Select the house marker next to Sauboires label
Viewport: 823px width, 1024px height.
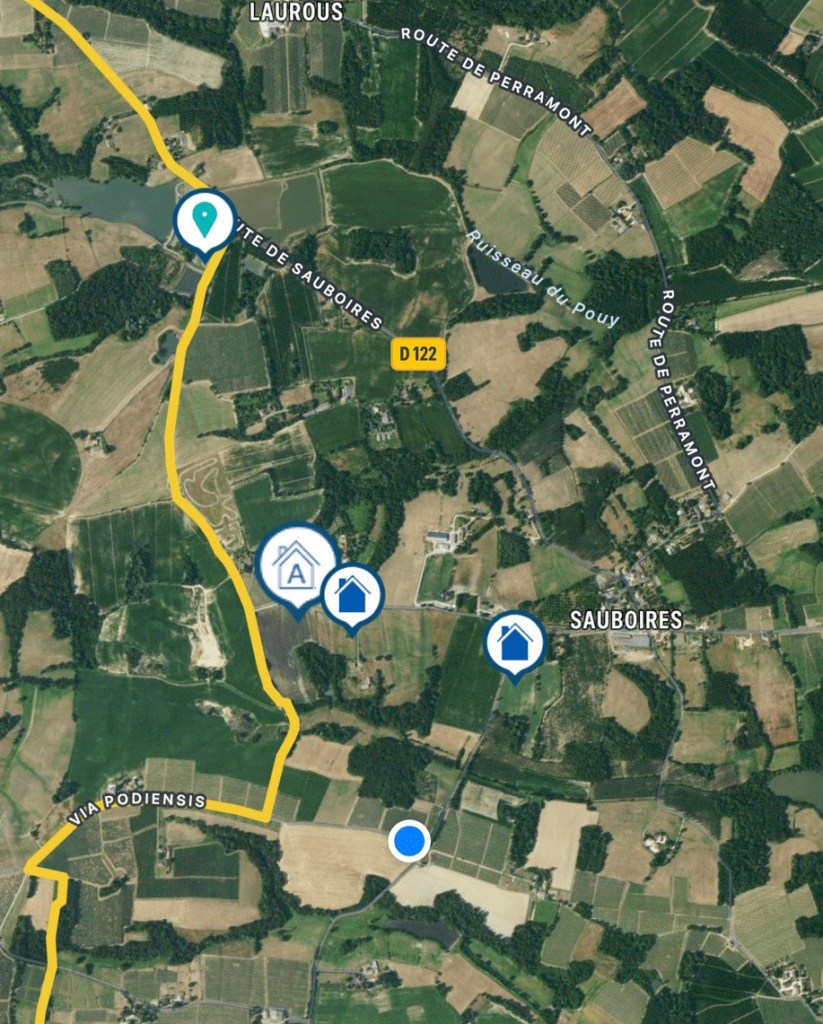click(515, 642)
